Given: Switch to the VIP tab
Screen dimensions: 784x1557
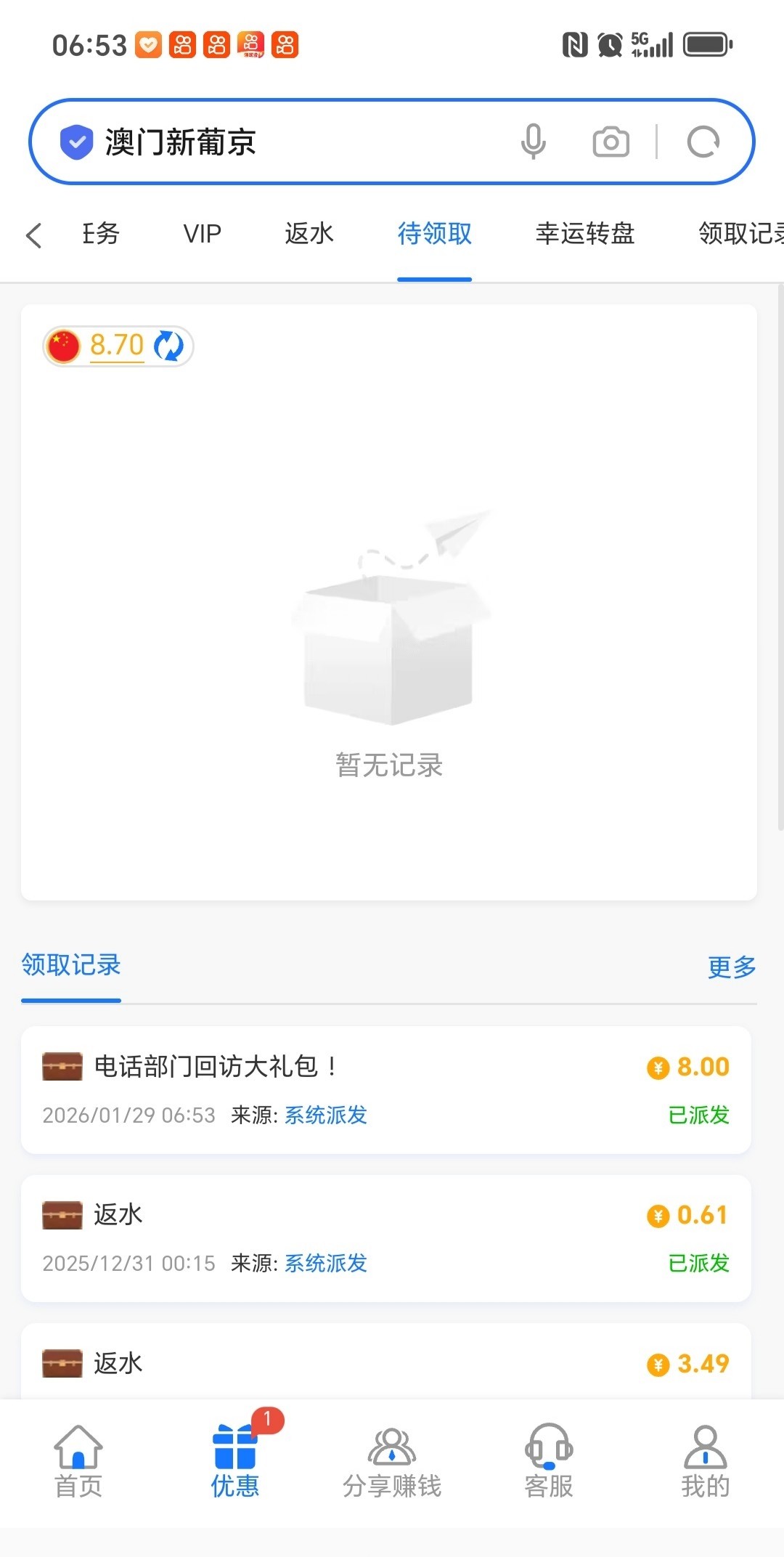Looking at the screenshot, I should tap(202, 234).
